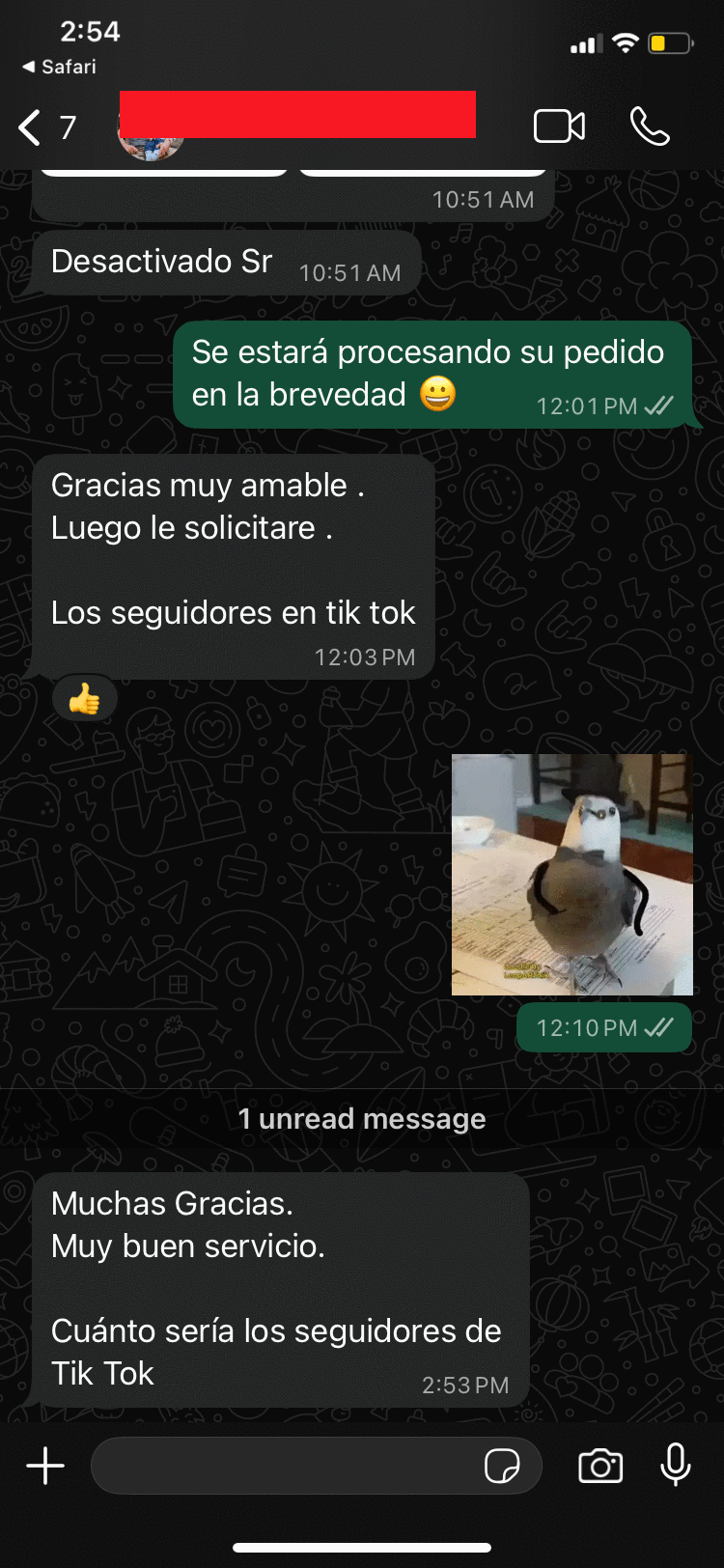
Task: Open the sticker picker in the message box
Action: 501,1466
